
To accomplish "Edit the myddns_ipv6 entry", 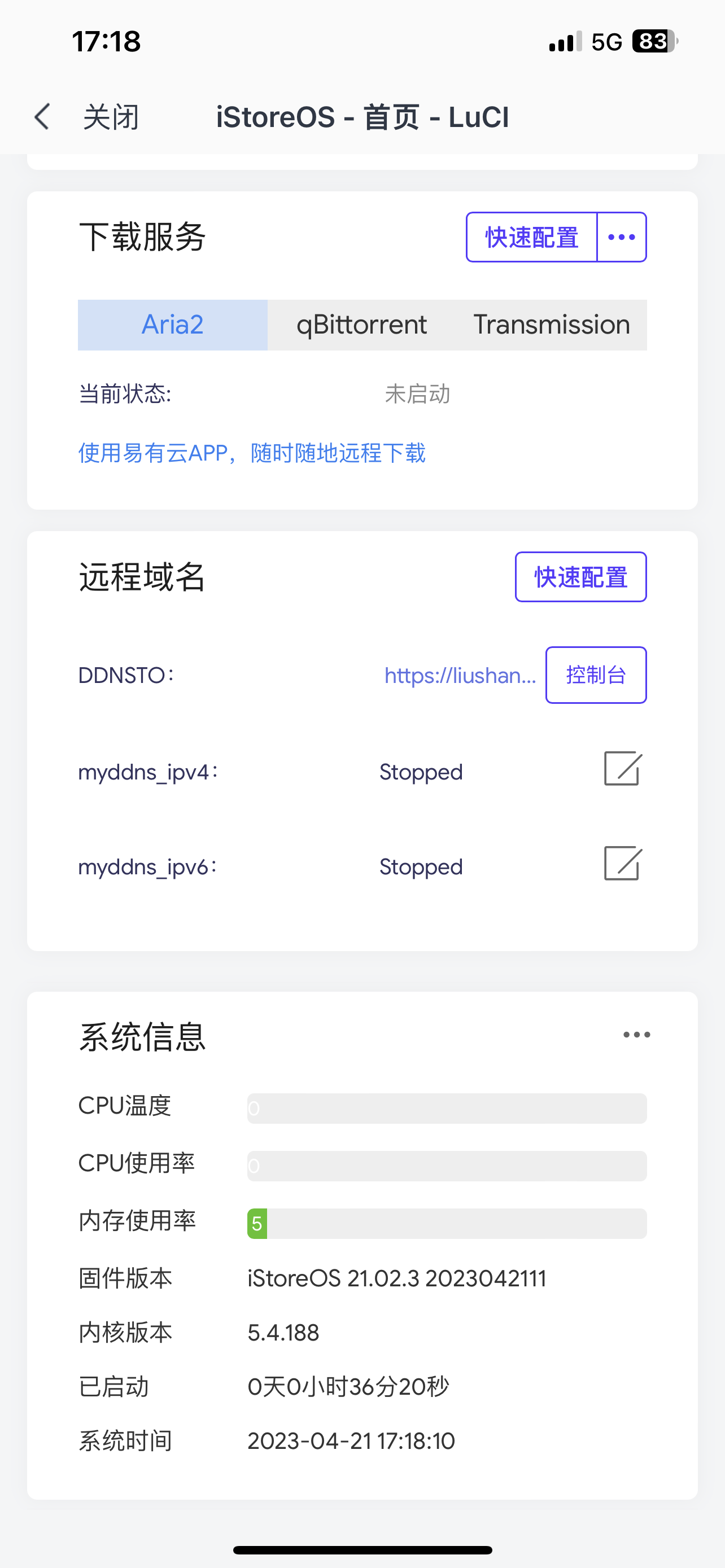I will [622, 863].
